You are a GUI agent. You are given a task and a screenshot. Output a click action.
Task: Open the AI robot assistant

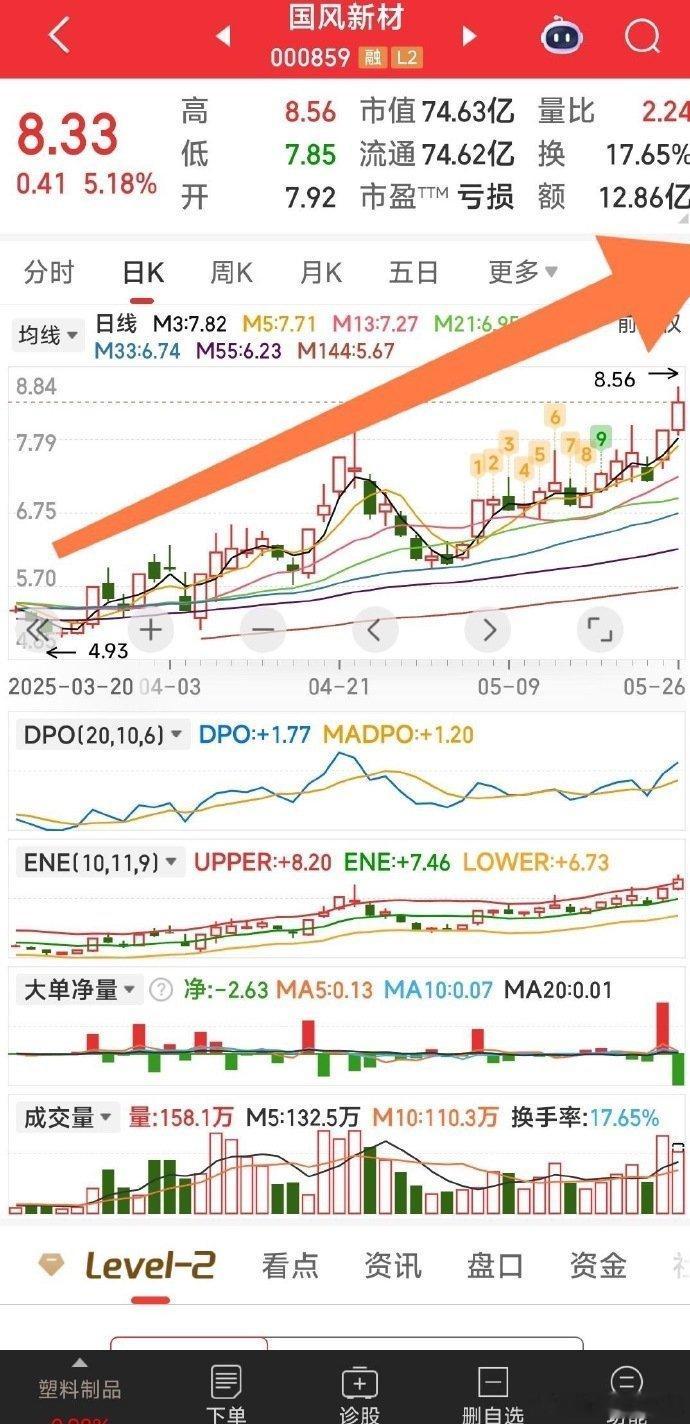coord(563,37)
